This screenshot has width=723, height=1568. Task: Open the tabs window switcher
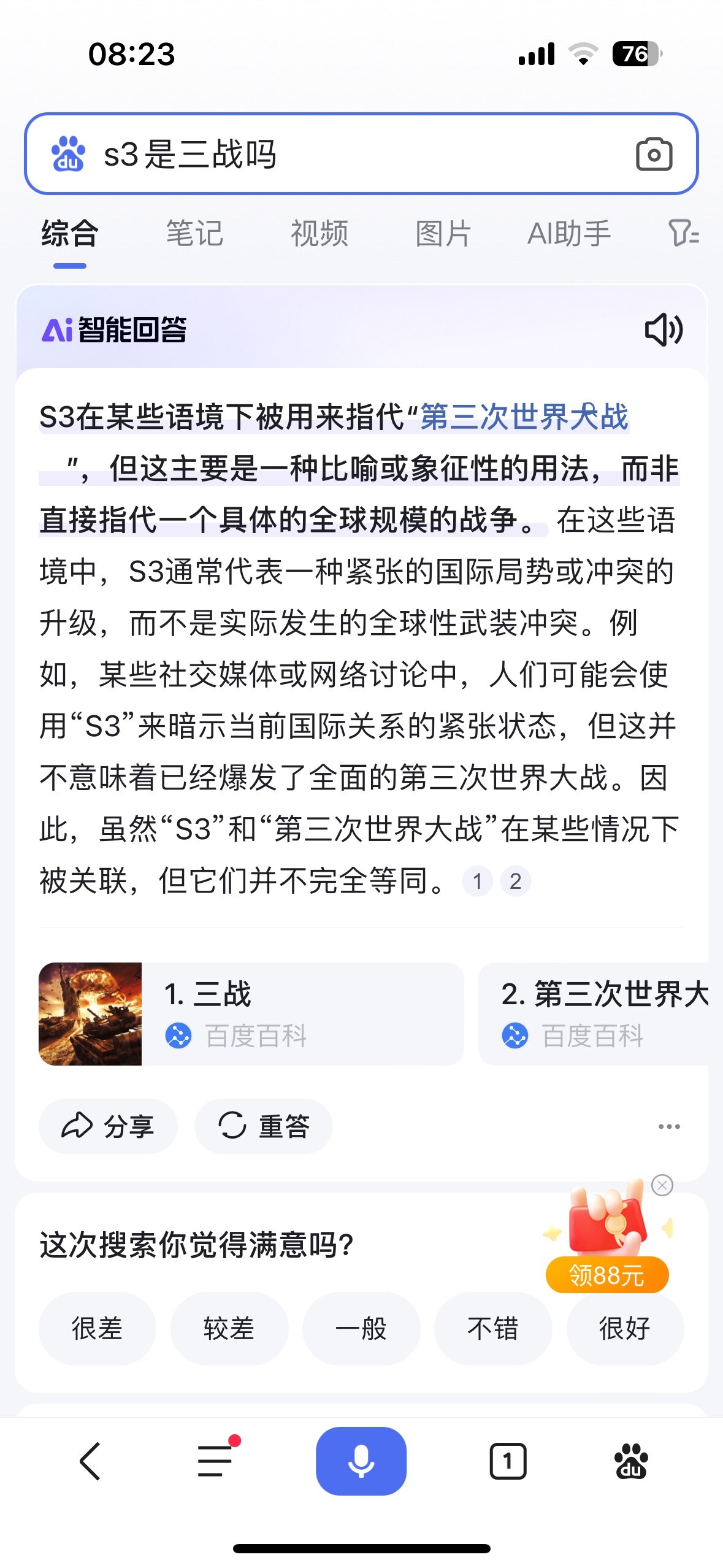pos(508,1461)
